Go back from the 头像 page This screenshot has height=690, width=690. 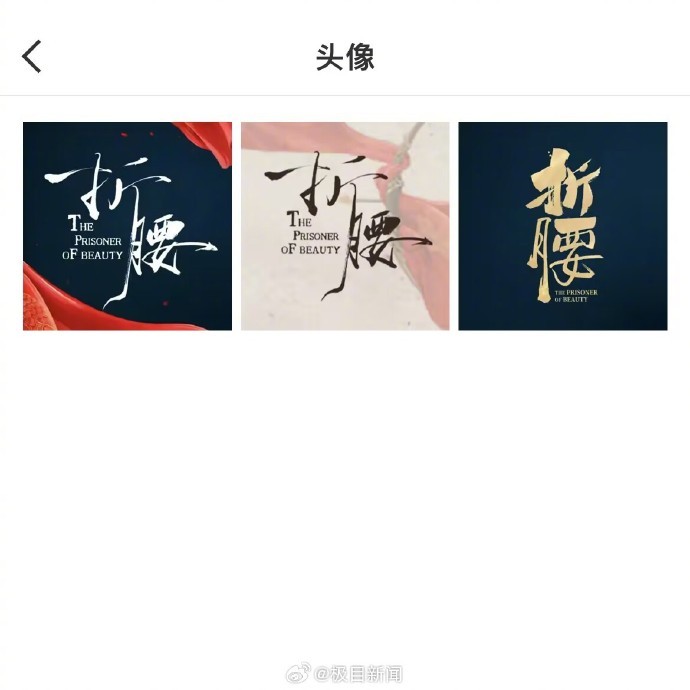click(32, 57)
